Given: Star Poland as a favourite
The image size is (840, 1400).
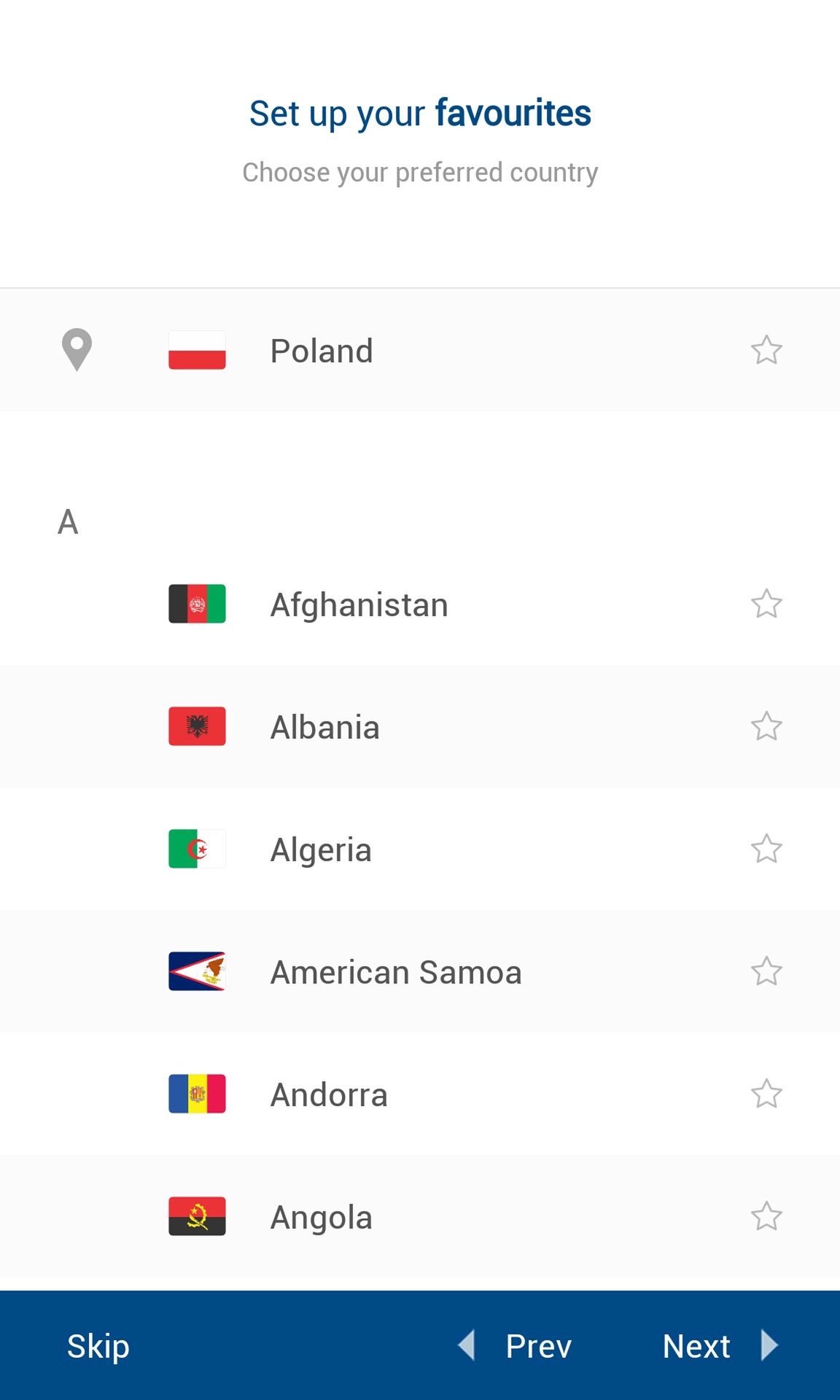Looking at the screenshot, I should click(x=766, y=350).
